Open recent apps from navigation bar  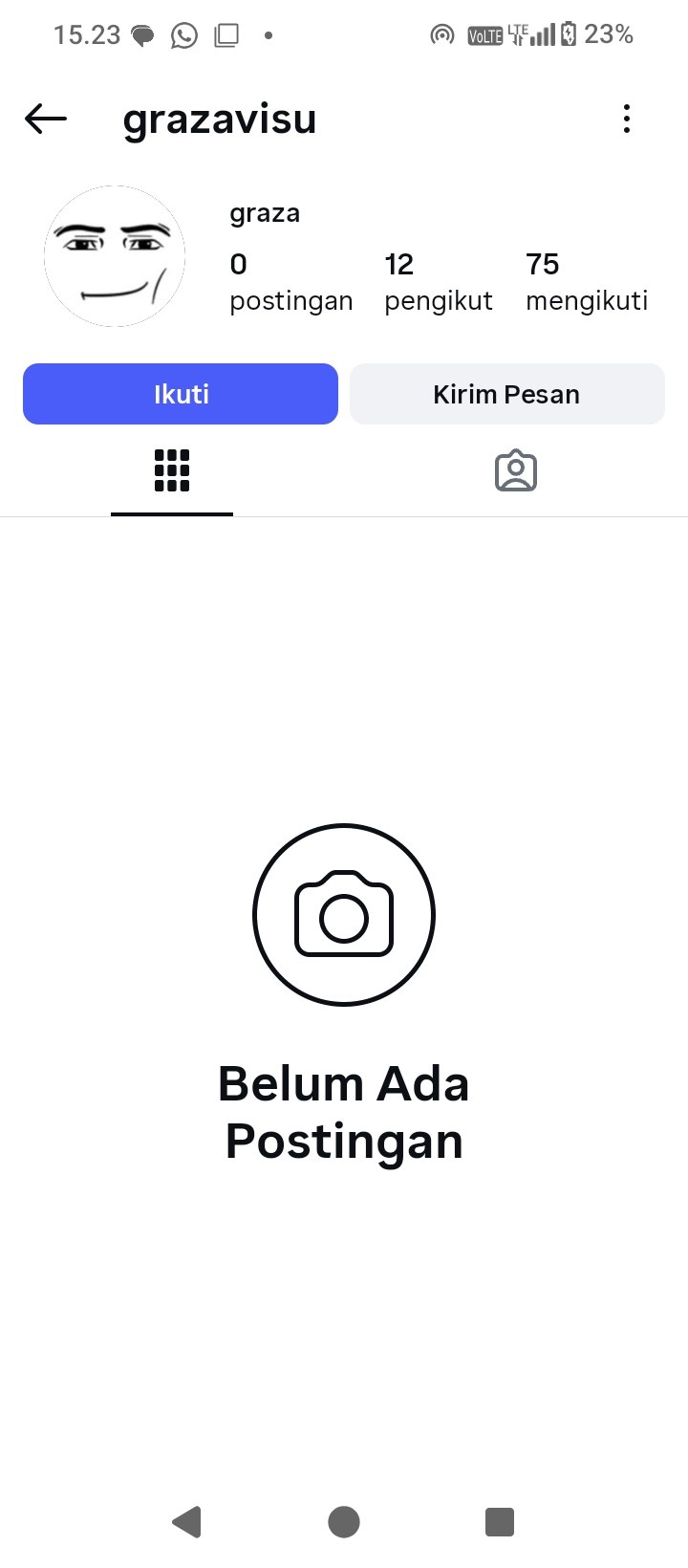click(x=500, y=1521)
